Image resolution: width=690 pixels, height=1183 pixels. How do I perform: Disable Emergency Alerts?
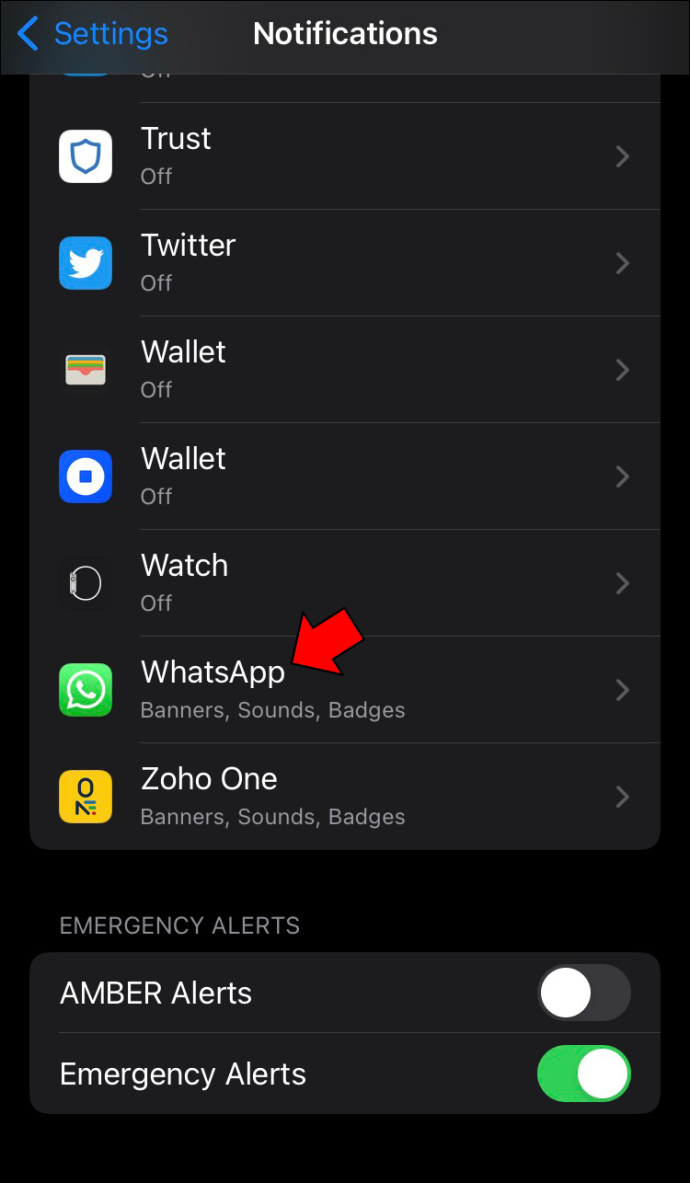point(584,1074)
